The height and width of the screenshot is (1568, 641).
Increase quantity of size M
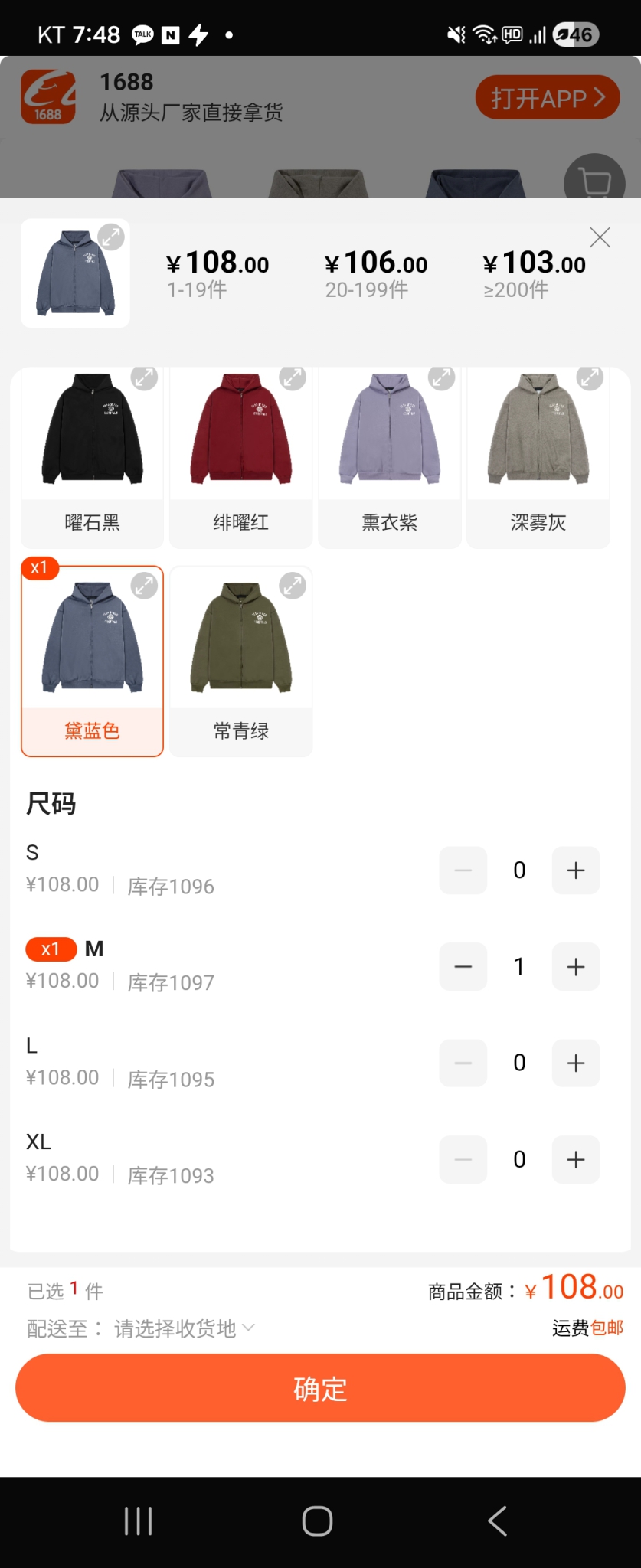(575, 967)
